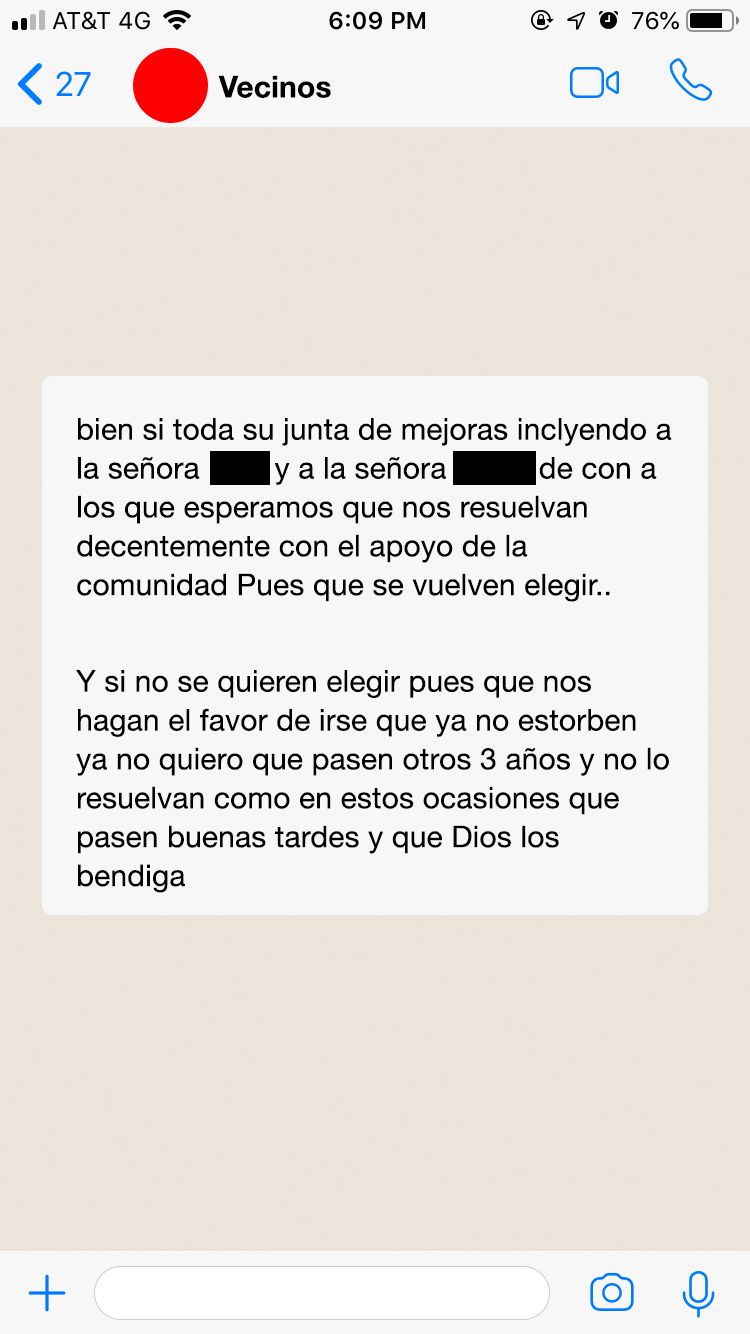The image size is (750, 1334).
Task: Tap the microphone to record a voice message
Action: [697, 1293]
